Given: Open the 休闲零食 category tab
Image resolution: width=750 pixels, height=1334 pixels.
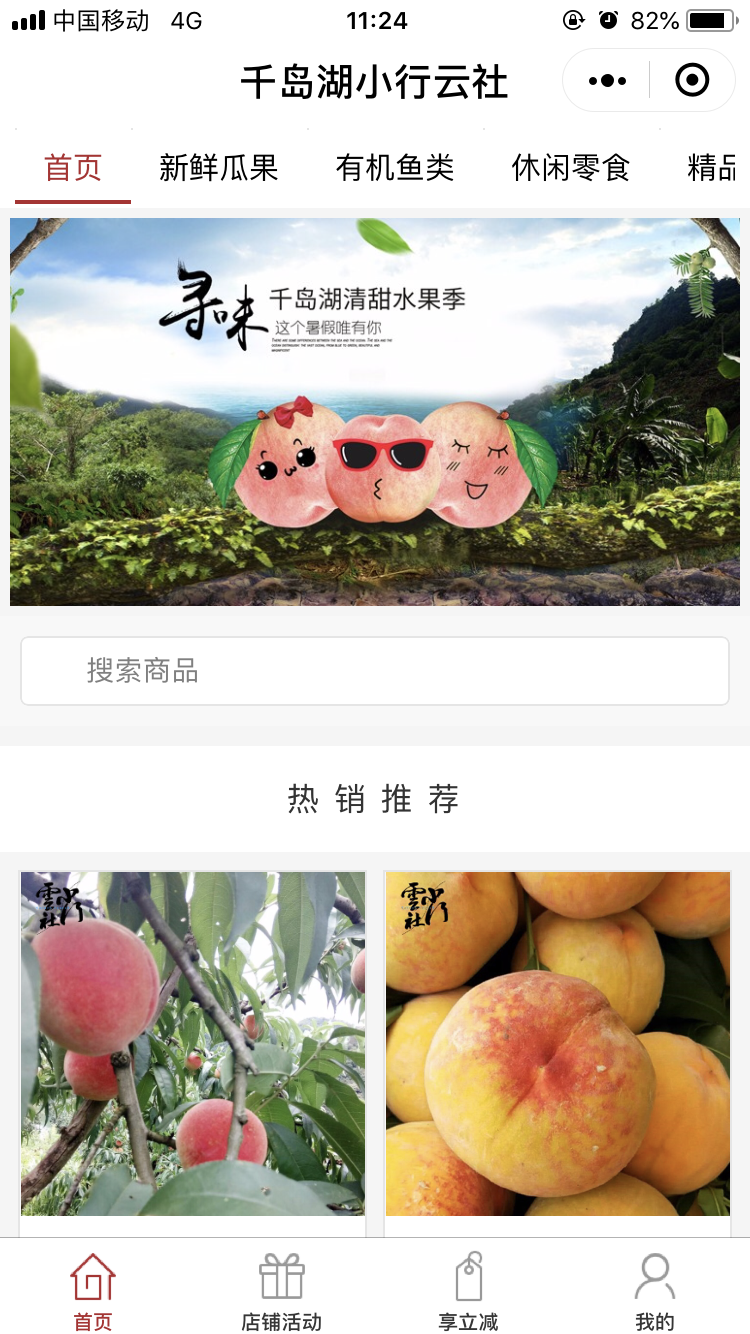Looking at the screenshot, I should click(x=571, y=168).
